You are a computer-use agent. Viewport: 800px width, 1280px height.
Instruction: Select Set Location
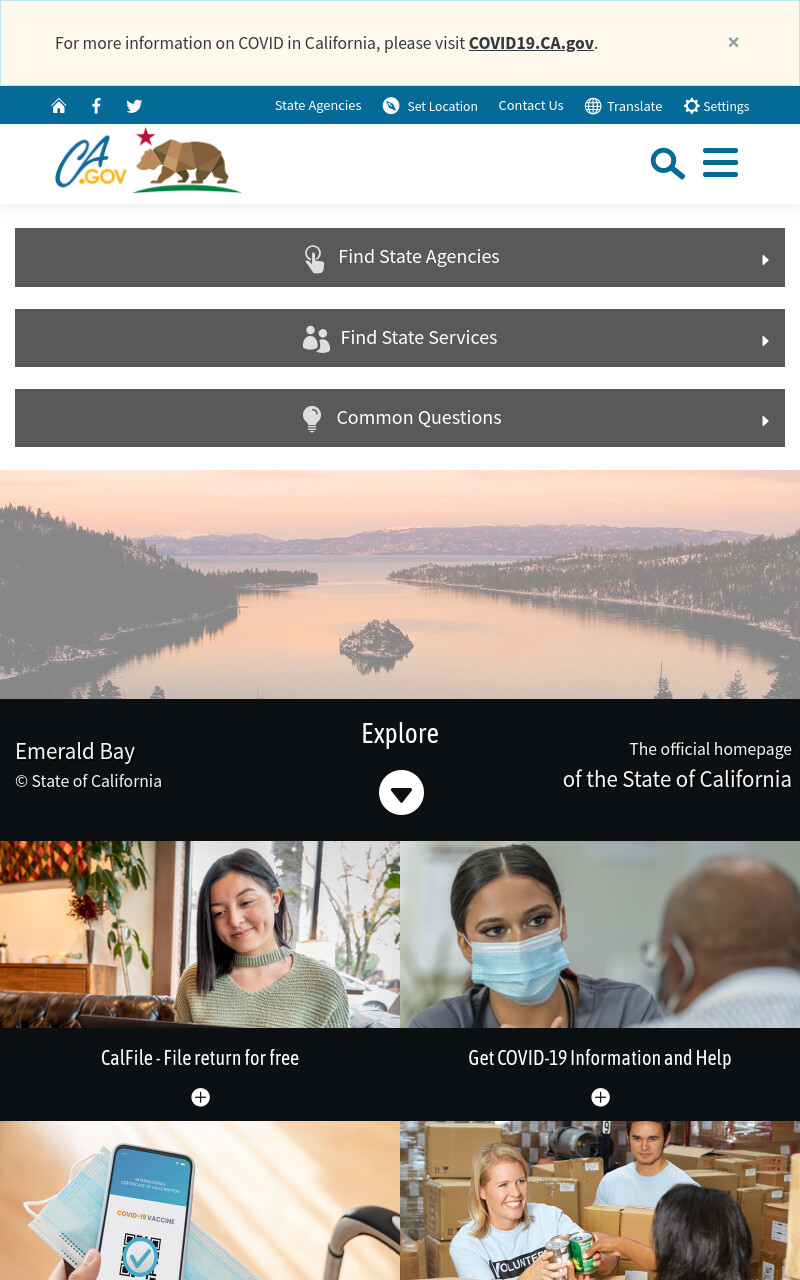pos(430,106)
